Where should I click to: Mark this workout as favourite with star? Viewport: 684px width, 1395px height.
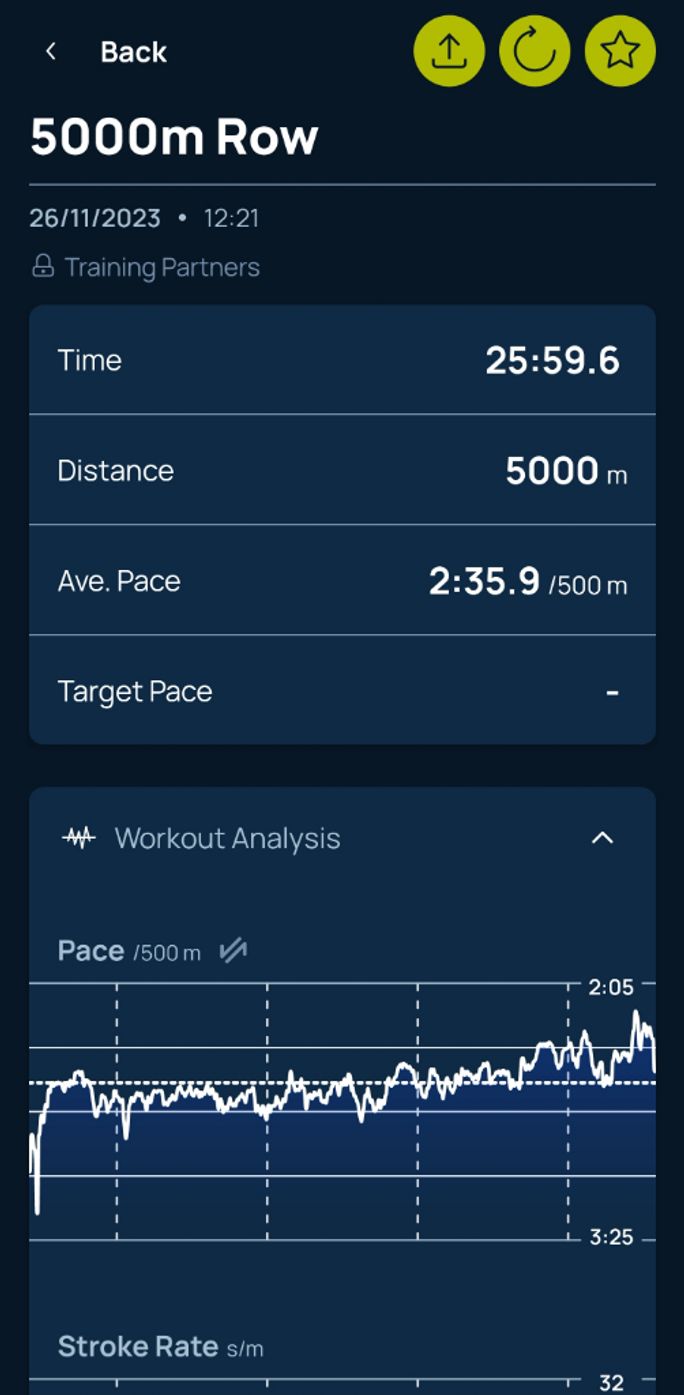pos(620,50)
